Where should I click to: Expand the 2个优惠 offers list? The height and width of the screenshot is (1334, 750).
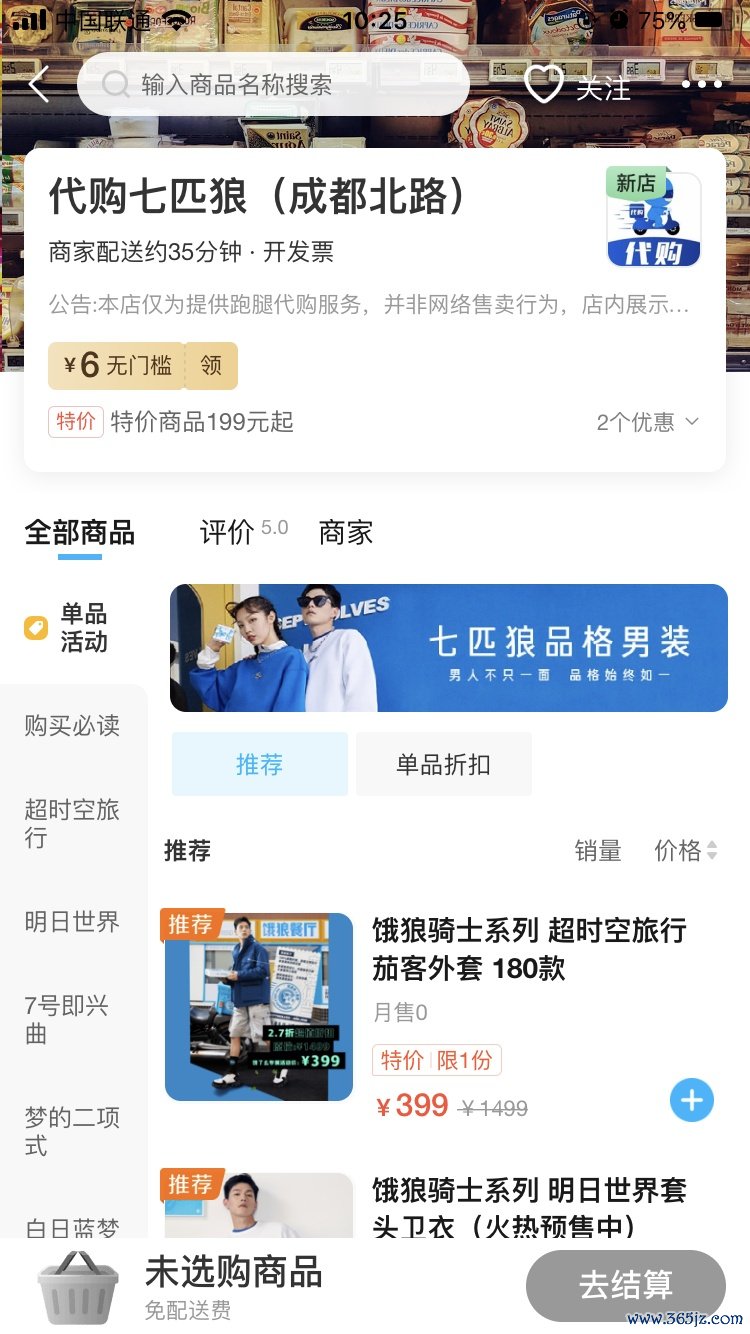coord(647,422)
